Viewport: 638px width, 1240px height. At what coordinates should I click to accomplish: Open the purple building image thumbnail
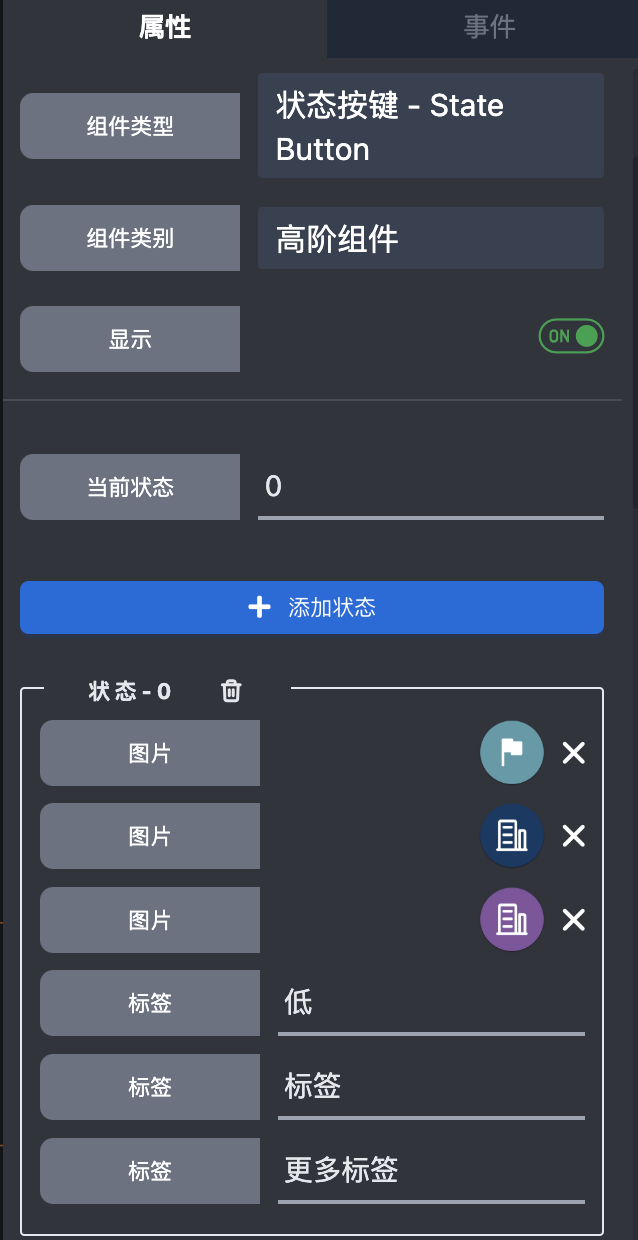(512, 920)
